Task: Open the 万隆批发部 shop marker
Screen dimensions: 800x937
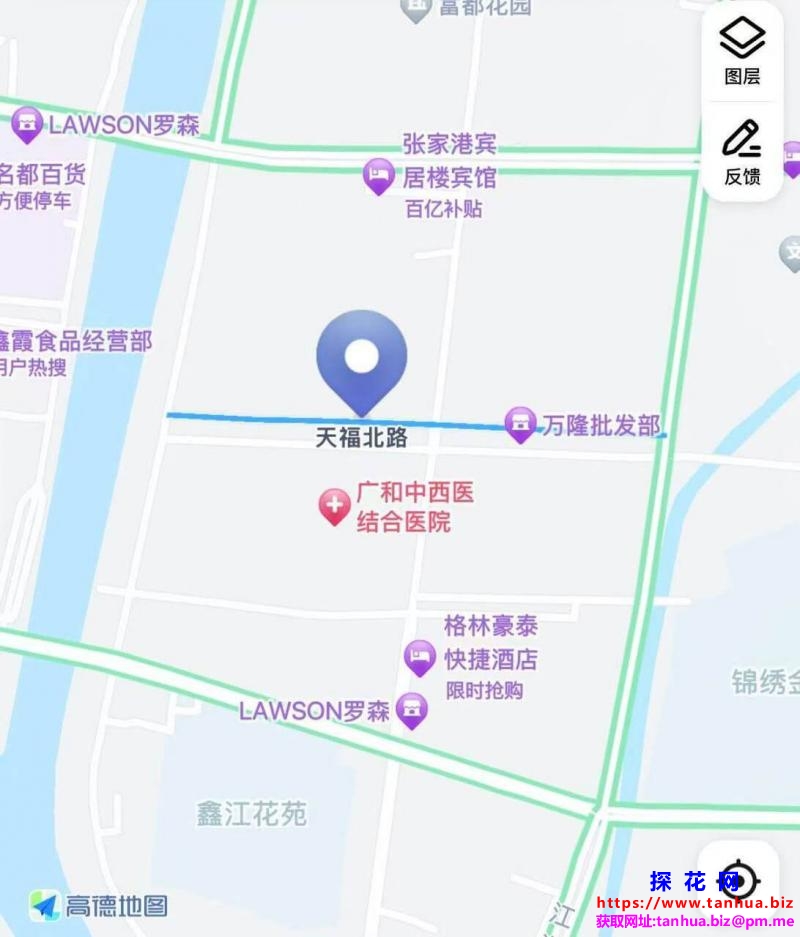Action: pos(520,425)
